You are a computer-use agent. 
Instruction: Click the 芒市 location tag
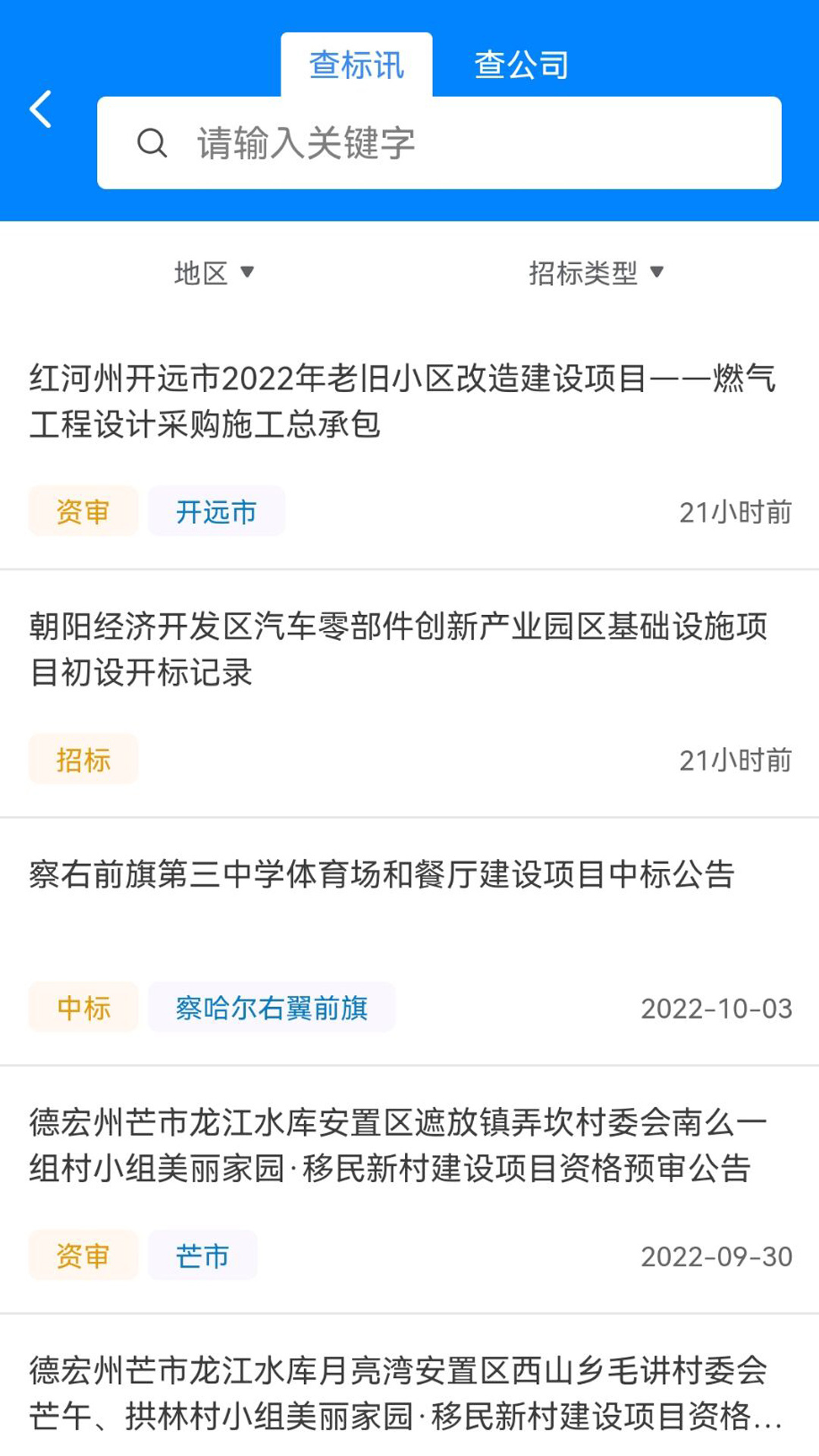click(x=202, y=1255)
